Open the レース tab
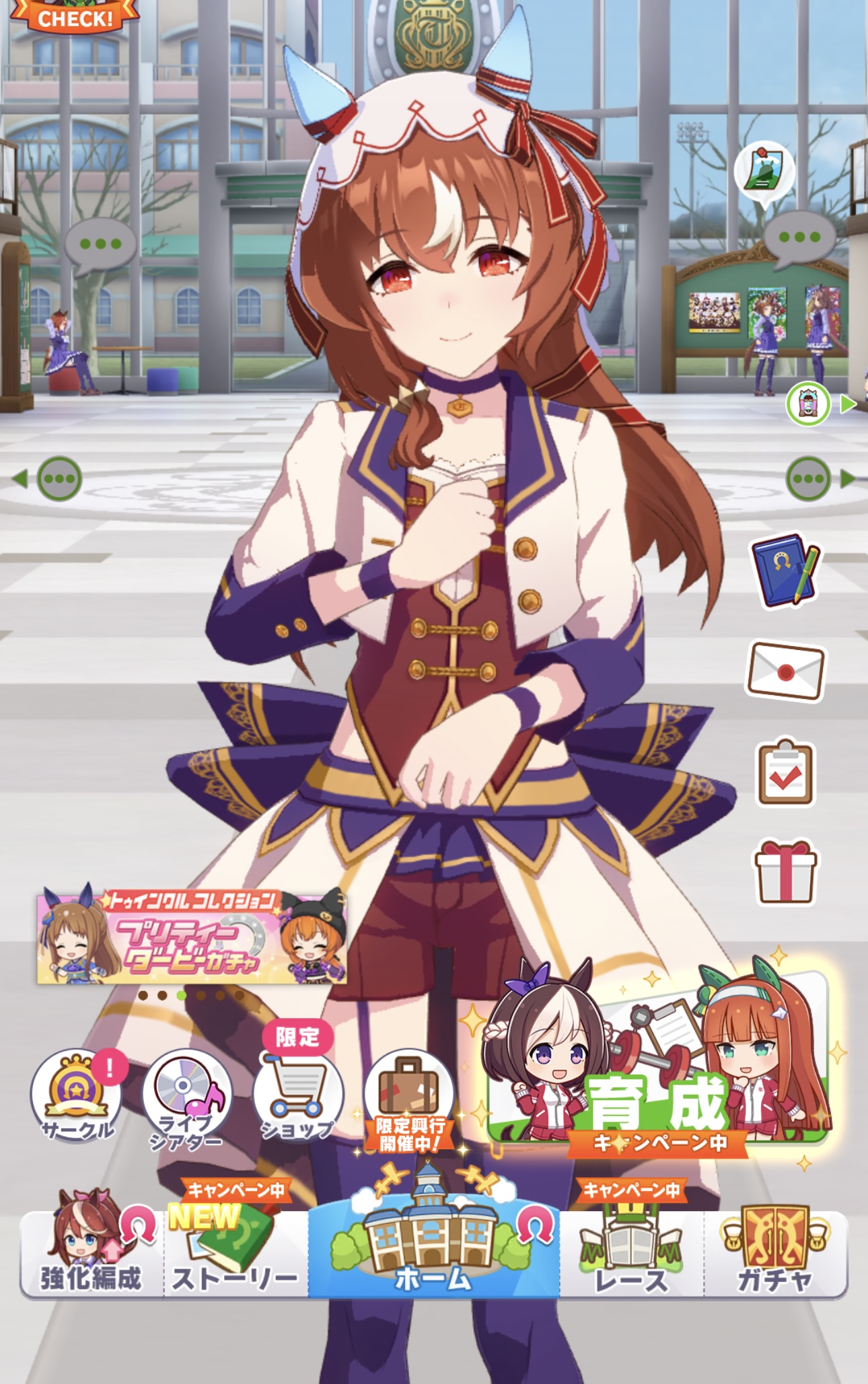Screen dimensions: 868x1384 pos(631,1253)
